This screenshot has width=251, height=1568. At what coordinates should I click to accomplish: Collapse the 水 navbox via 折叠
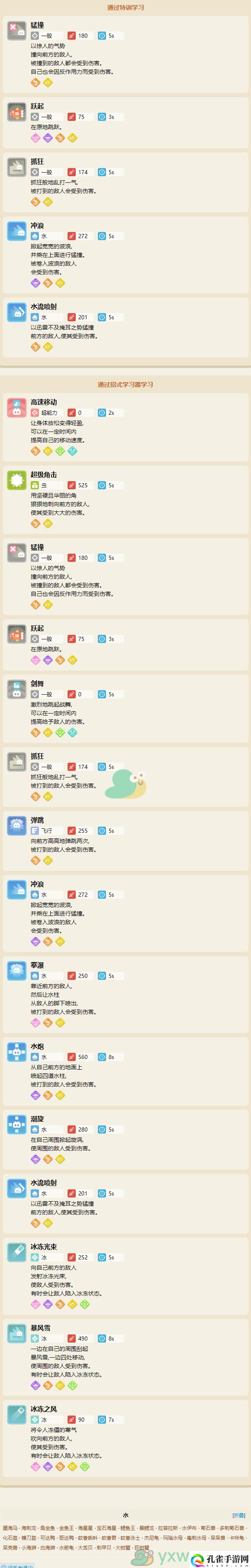pyautogui.click(x=239, y=1515)
